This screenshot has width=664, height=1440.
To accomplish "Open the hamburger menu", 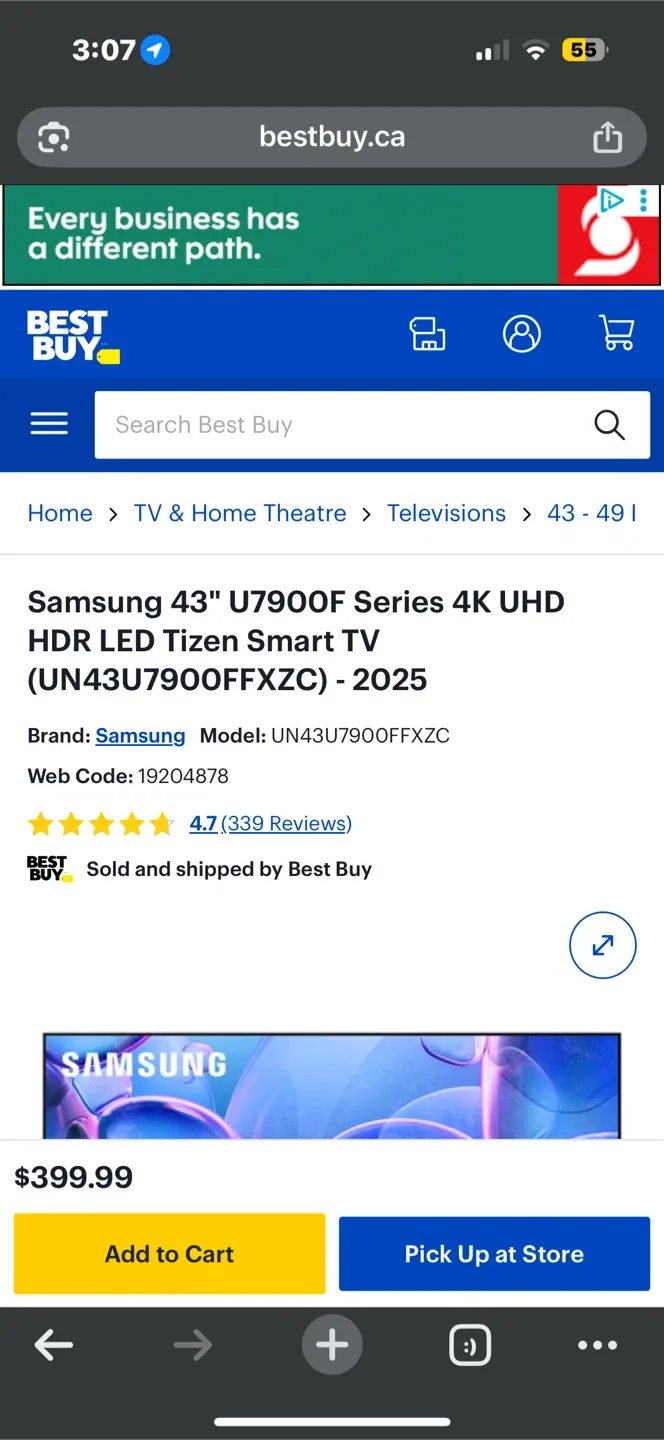I will (x=49, y=424).
